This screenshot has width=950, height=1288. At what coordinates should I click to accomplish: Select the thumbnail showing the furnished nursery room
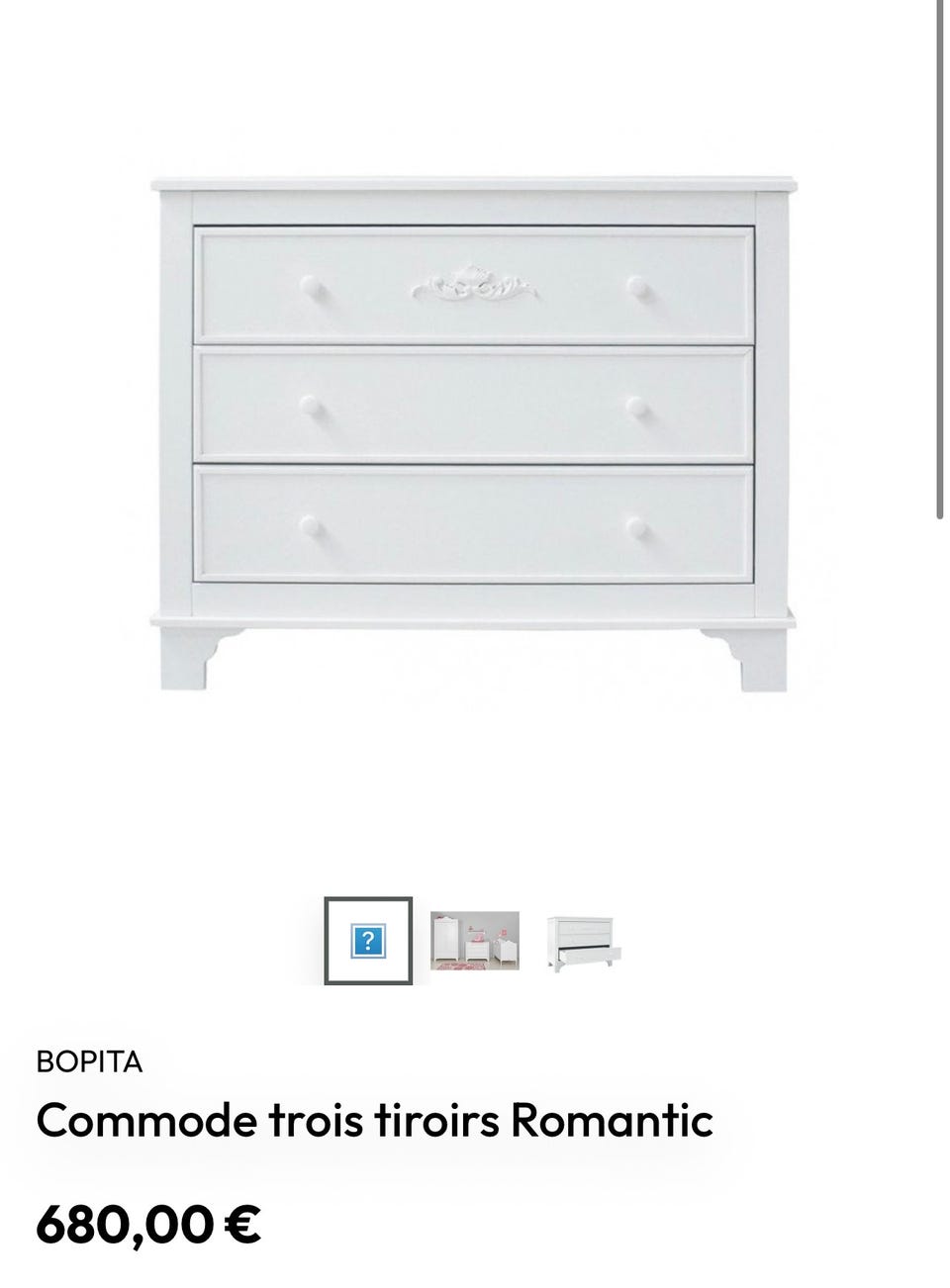click(x=475, y=941)
